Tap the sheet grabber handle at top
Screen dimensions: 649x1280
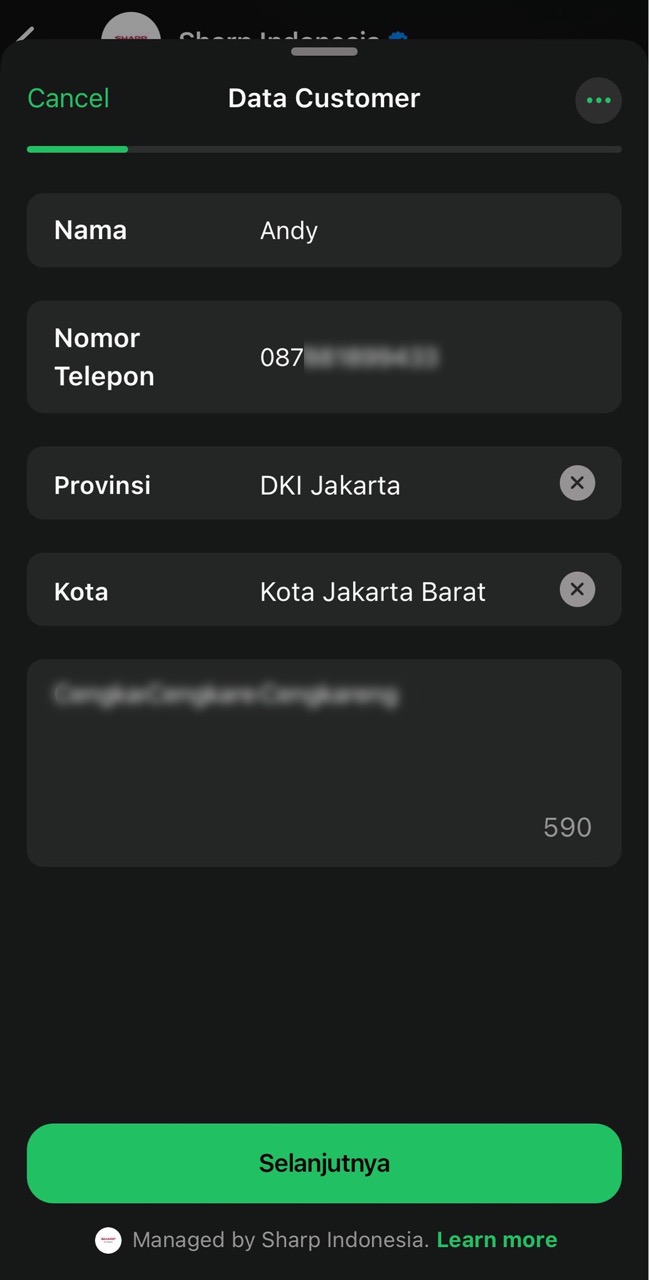coord(324,52)
